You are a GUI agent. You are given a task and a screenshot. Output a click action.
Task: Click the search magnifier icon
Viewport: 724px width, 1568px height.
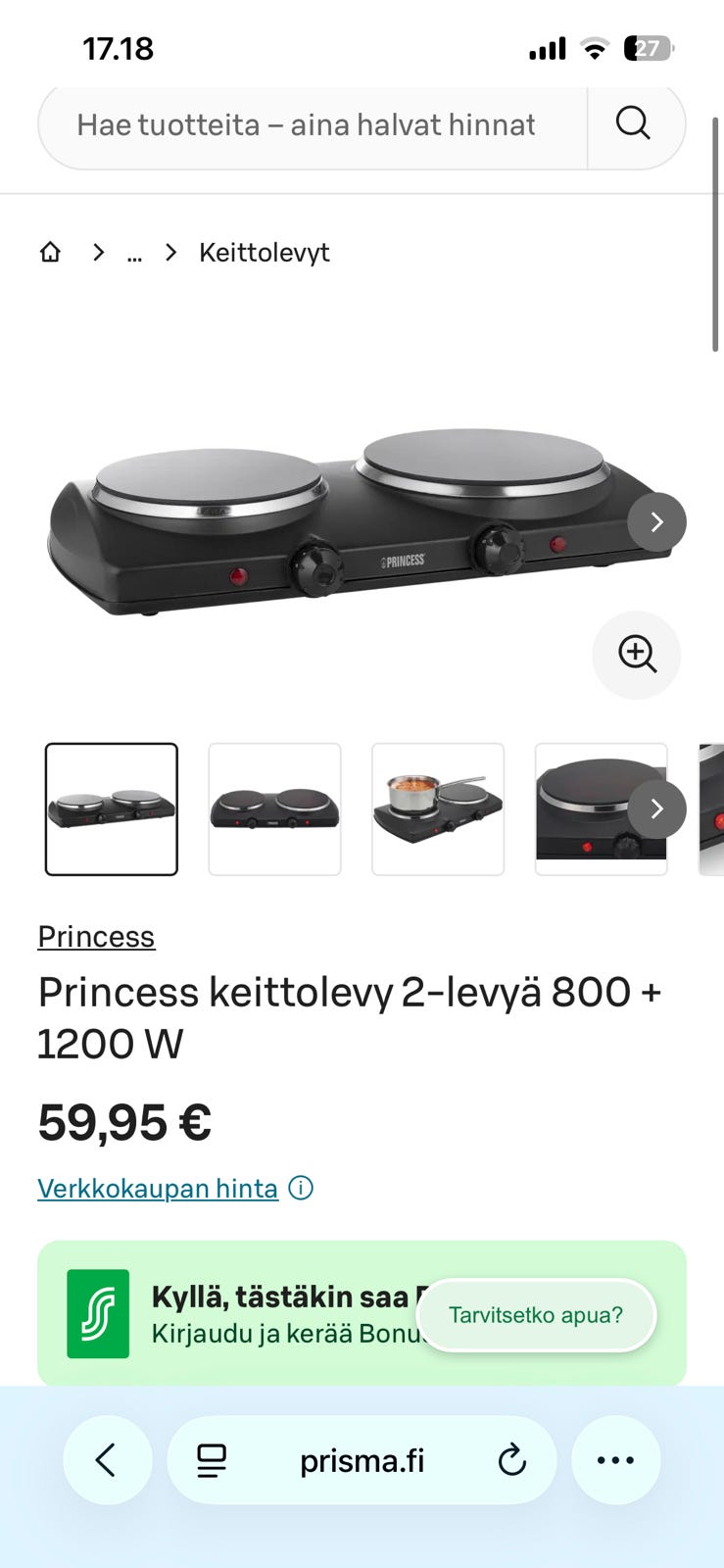(633, 124)
